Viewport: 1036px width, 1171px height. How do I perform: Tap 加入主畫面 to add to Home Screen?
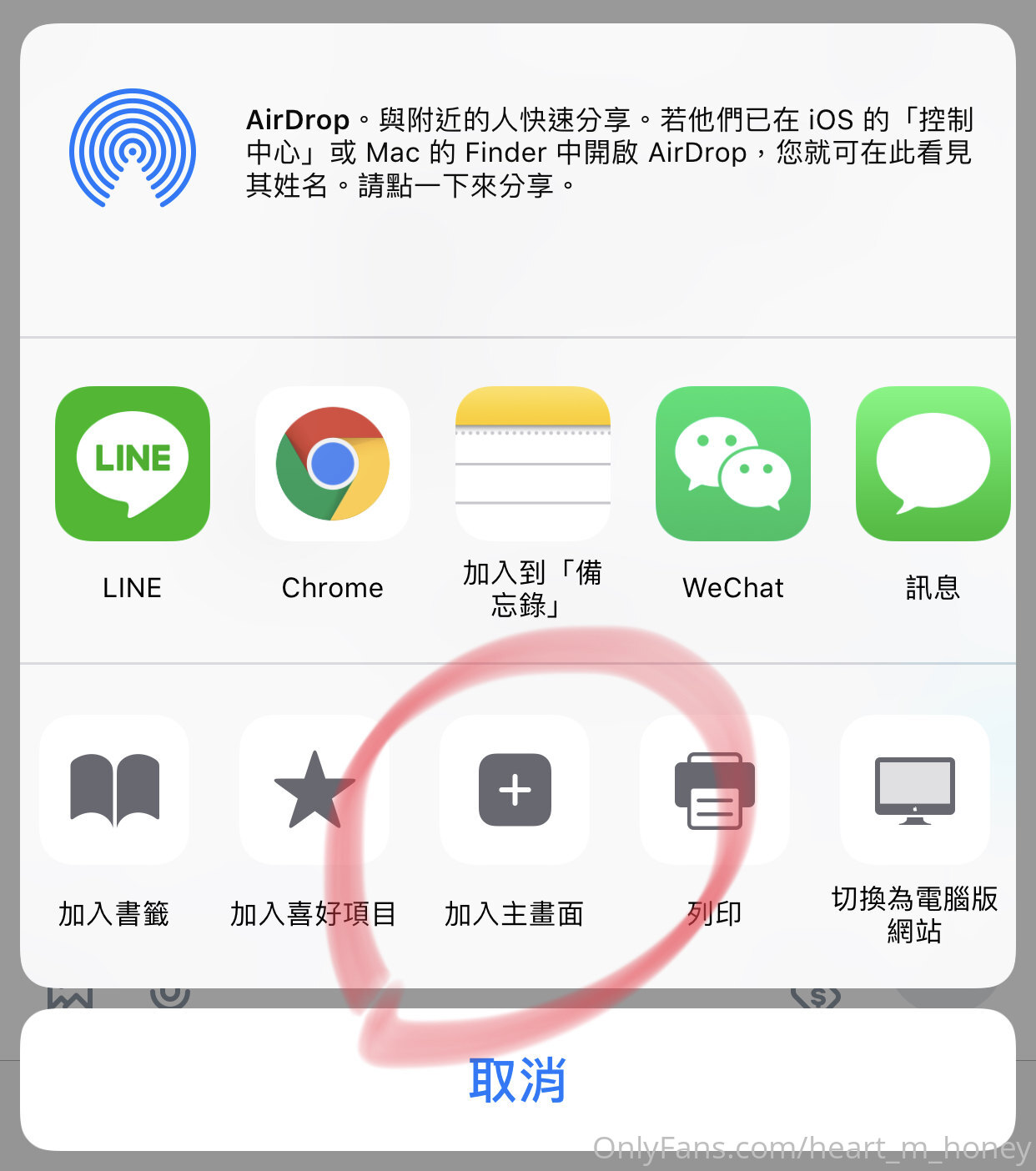tap(515, 789)
